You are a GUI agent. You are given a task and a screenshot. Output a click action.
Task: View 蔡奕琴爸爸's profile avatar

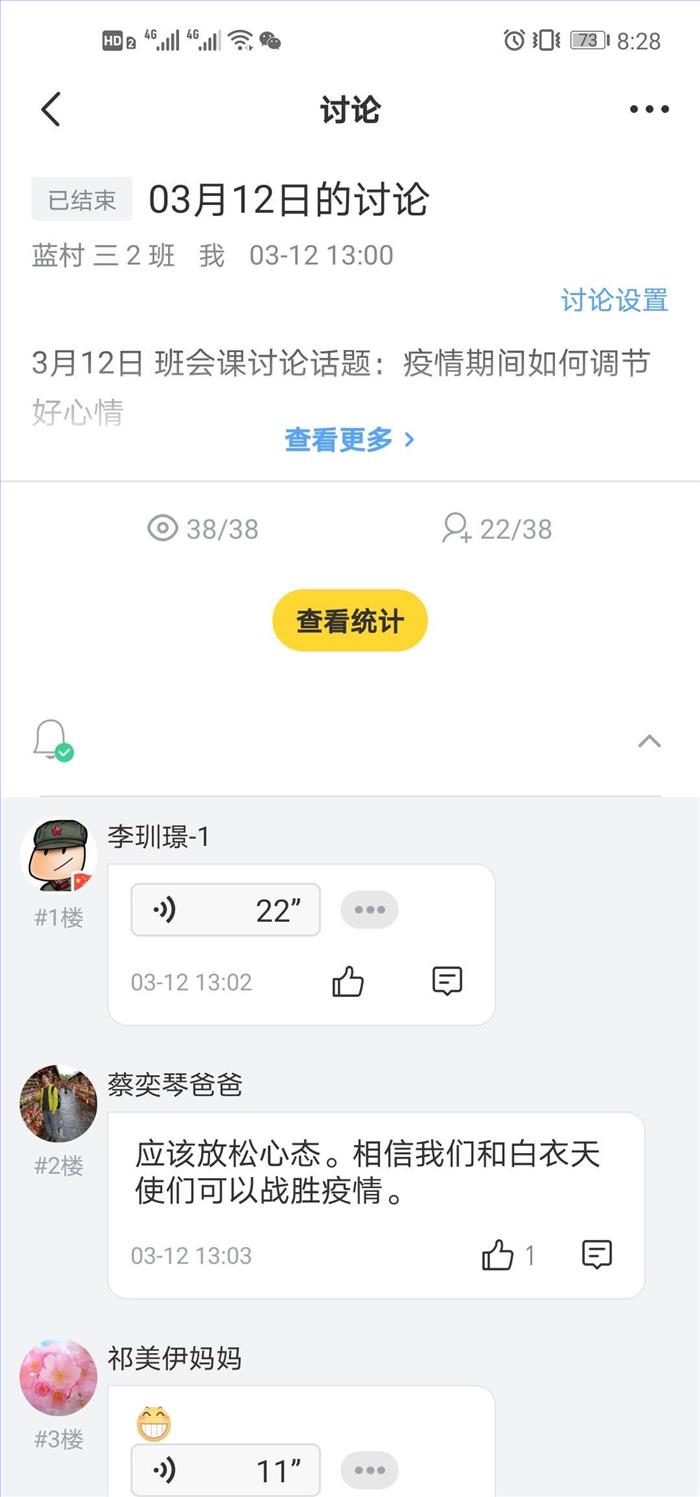pyautogui.click(x=58, y=1104)
